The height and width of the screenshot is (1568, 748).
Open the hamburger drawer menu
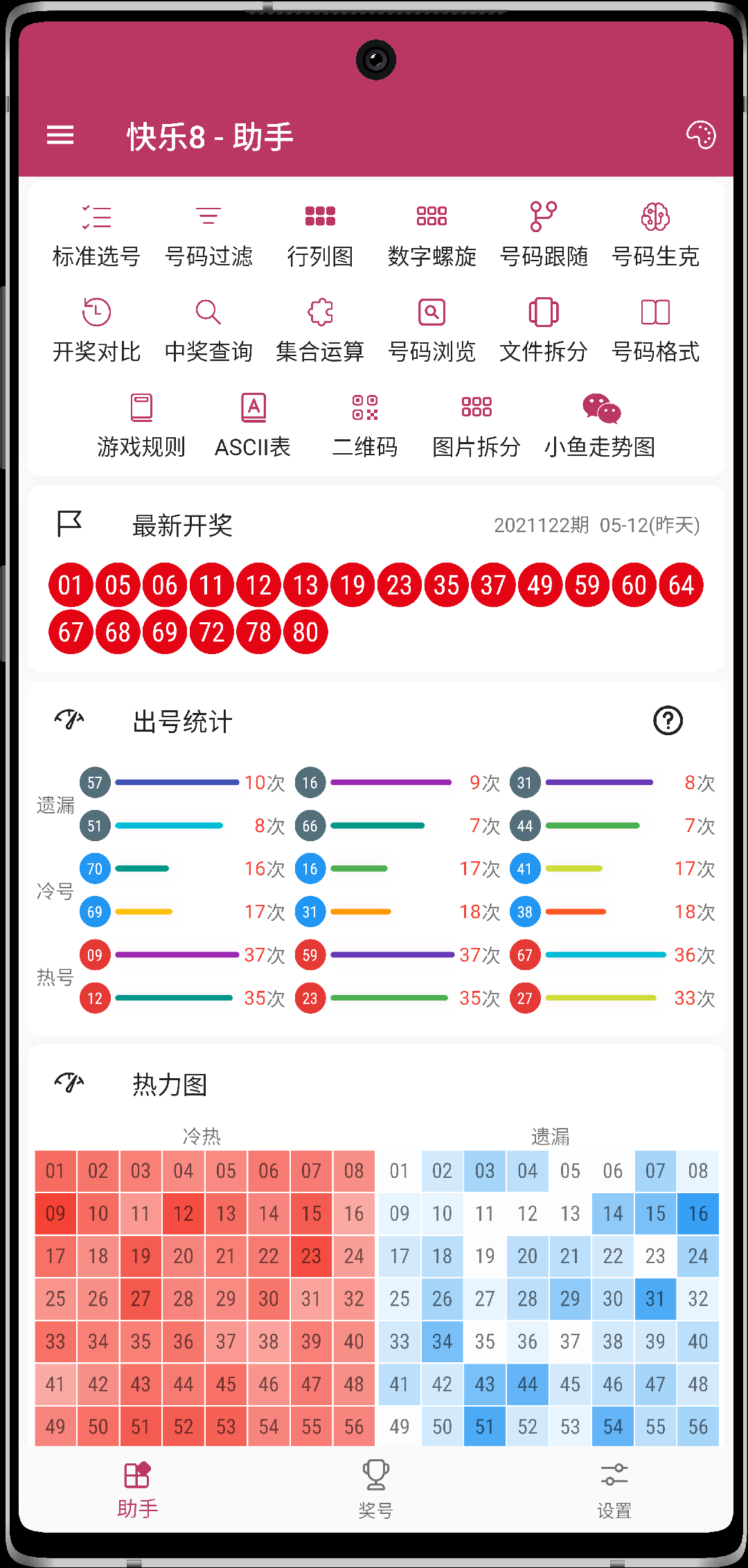[60, 135]
